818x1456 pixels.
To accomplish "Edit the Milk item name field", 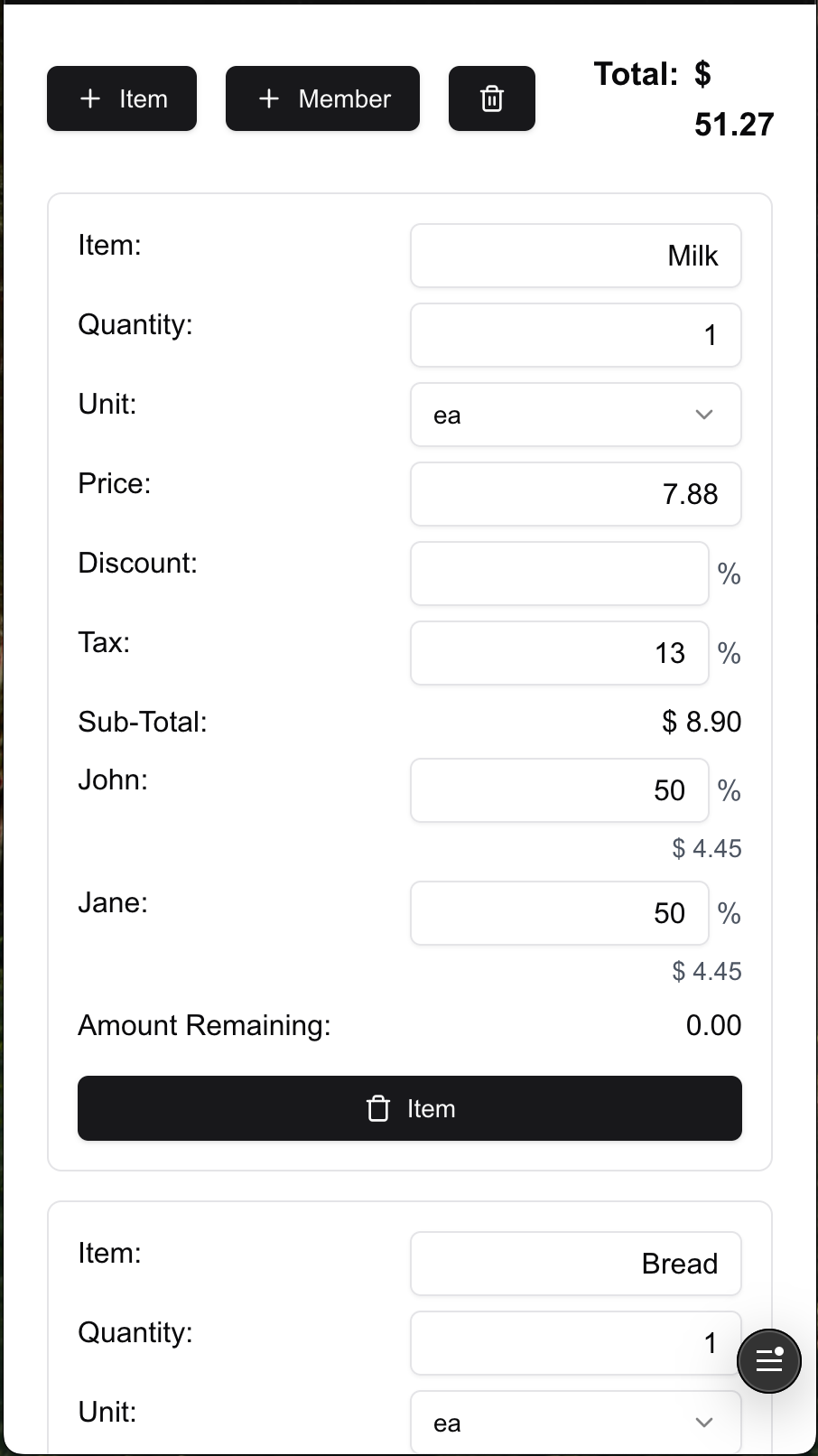I will coord(576,256).
